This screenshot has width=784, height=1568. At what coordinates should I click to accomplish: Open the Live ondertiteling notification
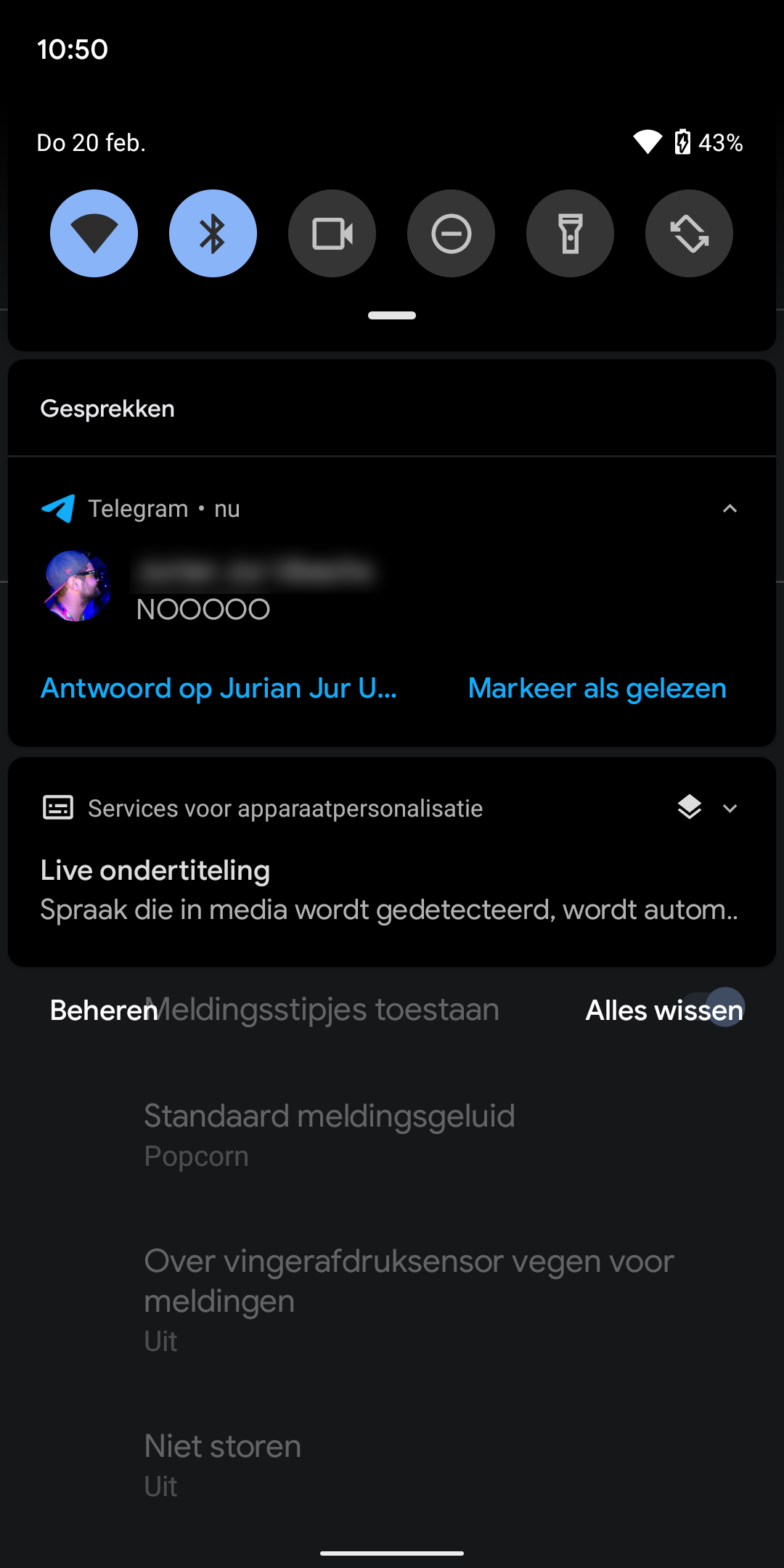(x=388, y=890)
